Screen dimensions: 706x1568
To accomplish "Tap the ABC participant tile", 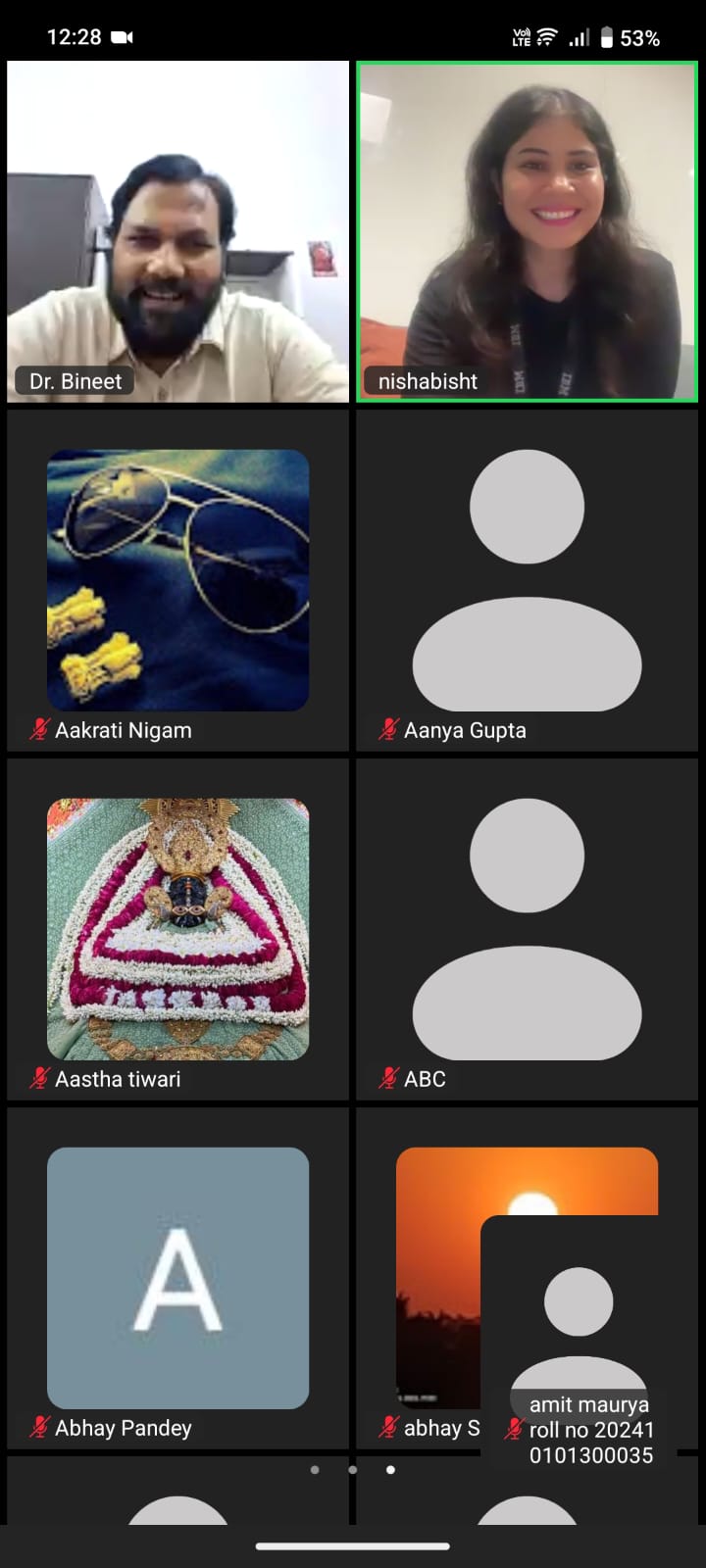I will point(527,929).
